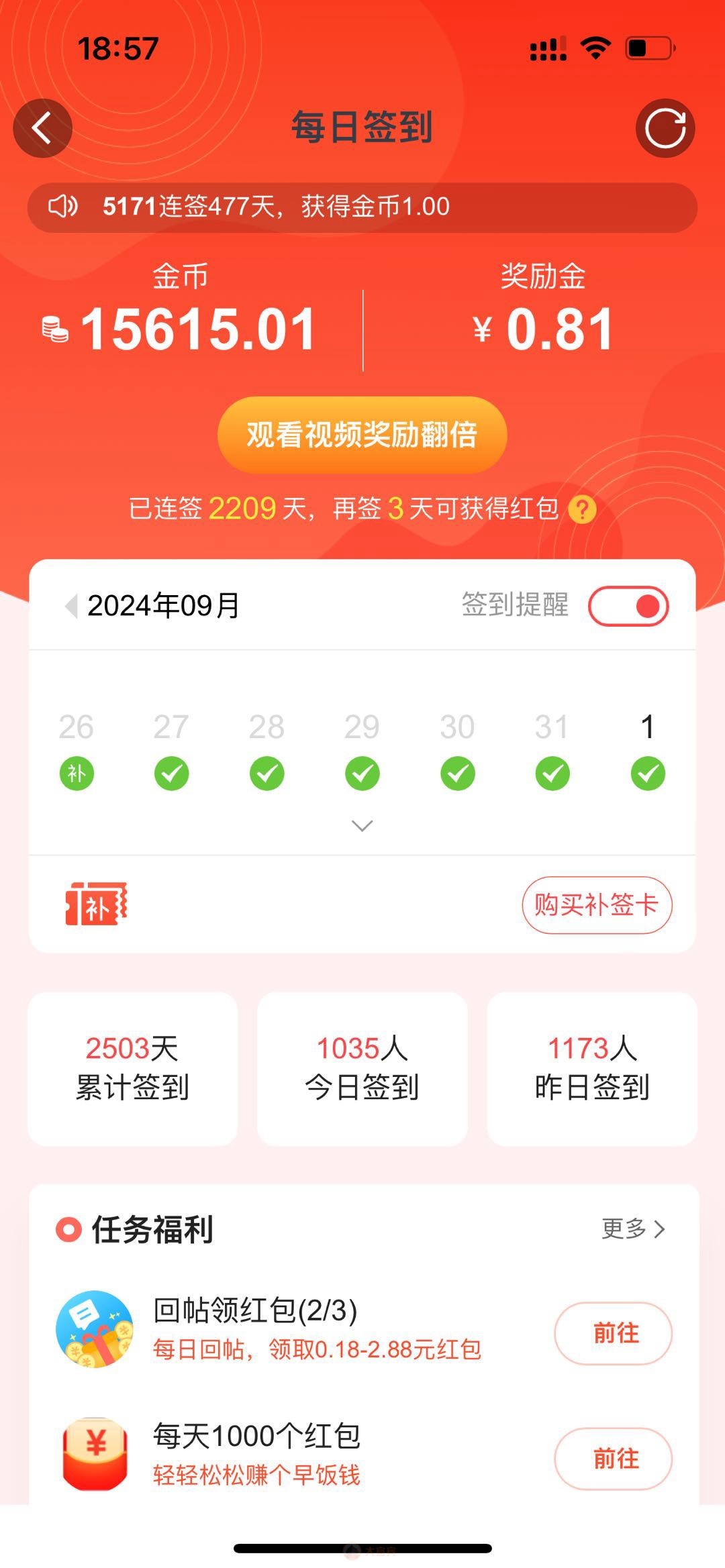Open the red packet help question mark
This screenshot has width=725, height=1568.
coord(582,509)
